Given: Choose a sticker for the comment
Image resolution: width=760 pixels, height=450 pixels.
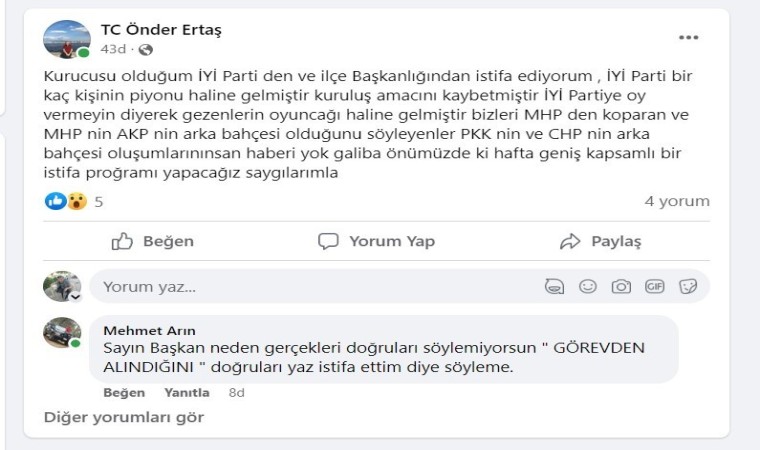Looking at the screenshot, I should pos(688,286).
